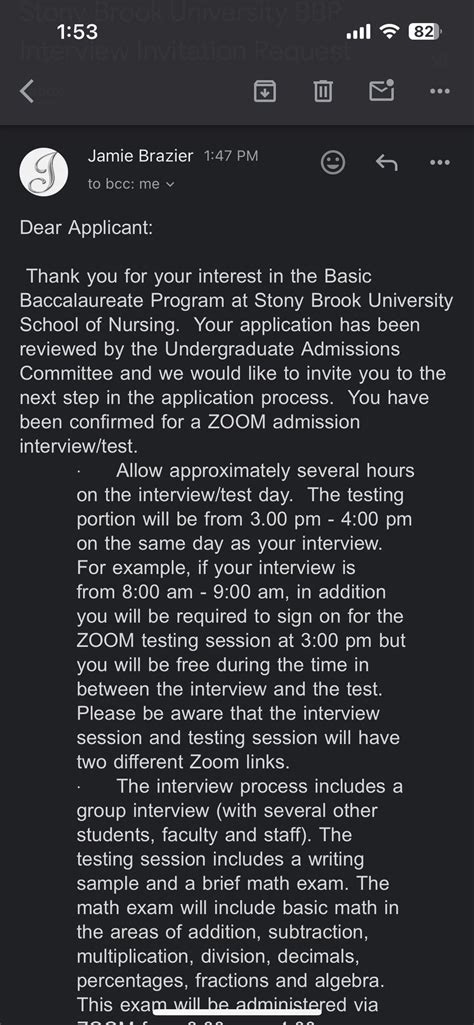474x1025 pixels.
Task: Reply to Jamie Brazier's email
Action: pyautogui.click(x=387, y=162)
